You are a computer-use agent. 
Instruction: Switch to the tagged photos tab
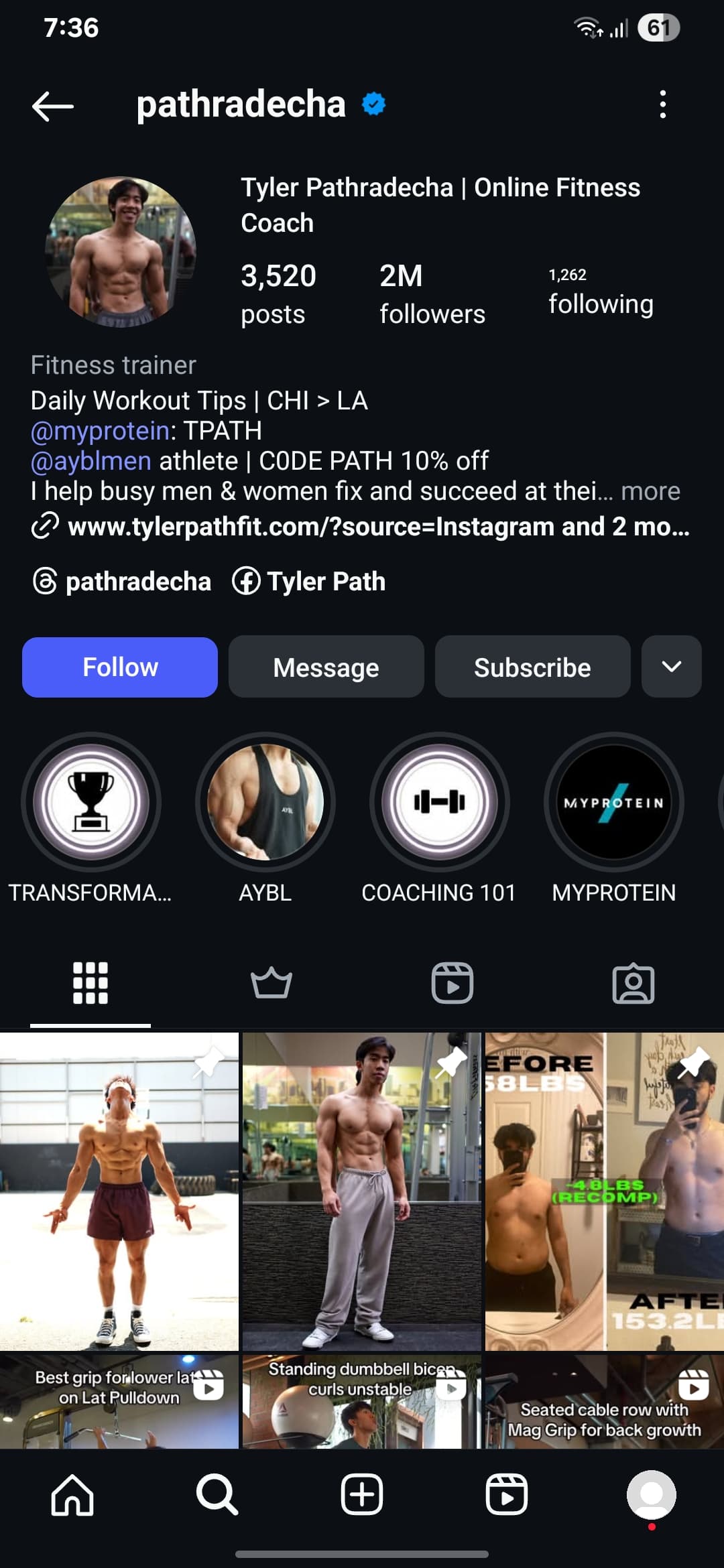633,984
